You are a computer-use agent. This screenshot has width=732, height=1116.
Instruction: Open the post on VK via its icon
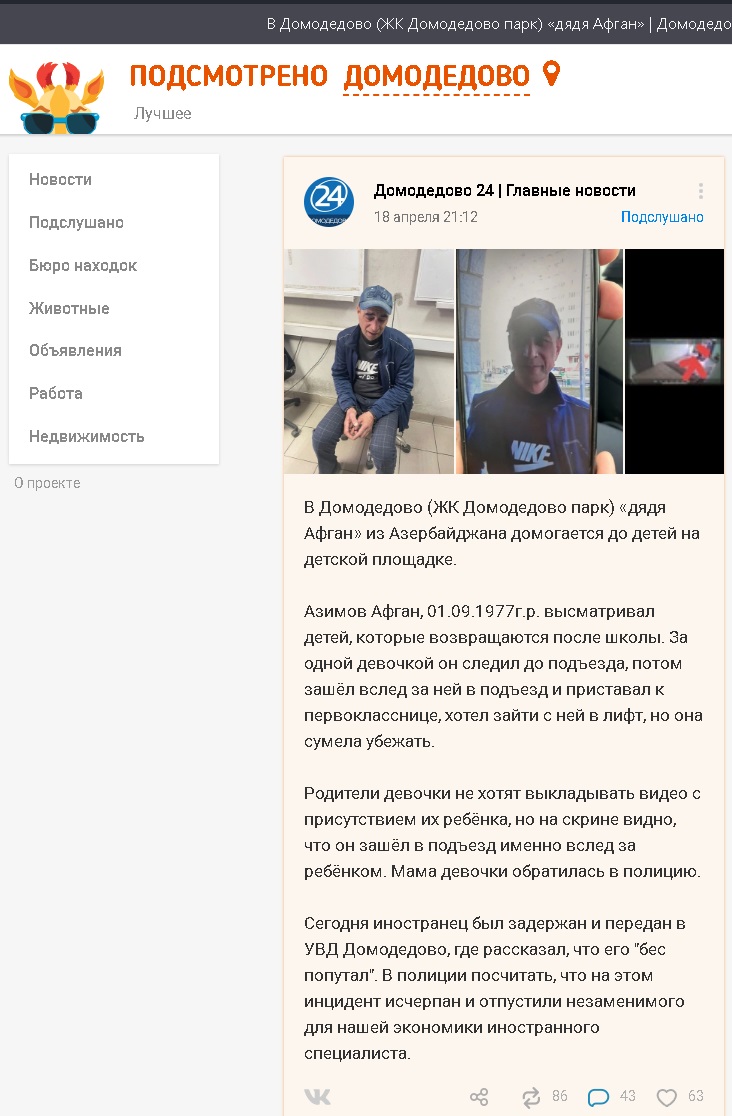click(317, 1097)
